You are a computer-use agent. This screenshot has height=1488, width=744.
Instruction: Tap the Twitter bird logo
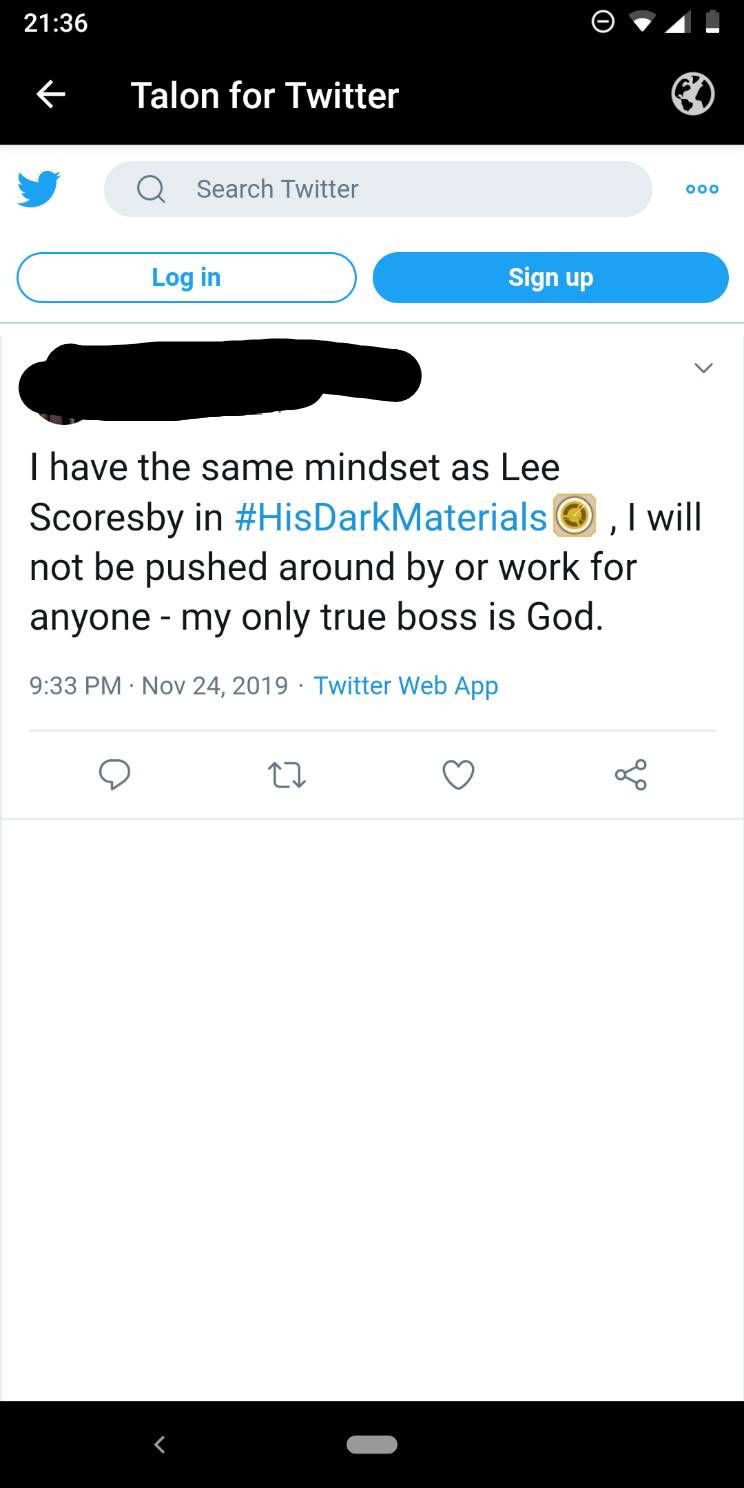coord(38,188)
